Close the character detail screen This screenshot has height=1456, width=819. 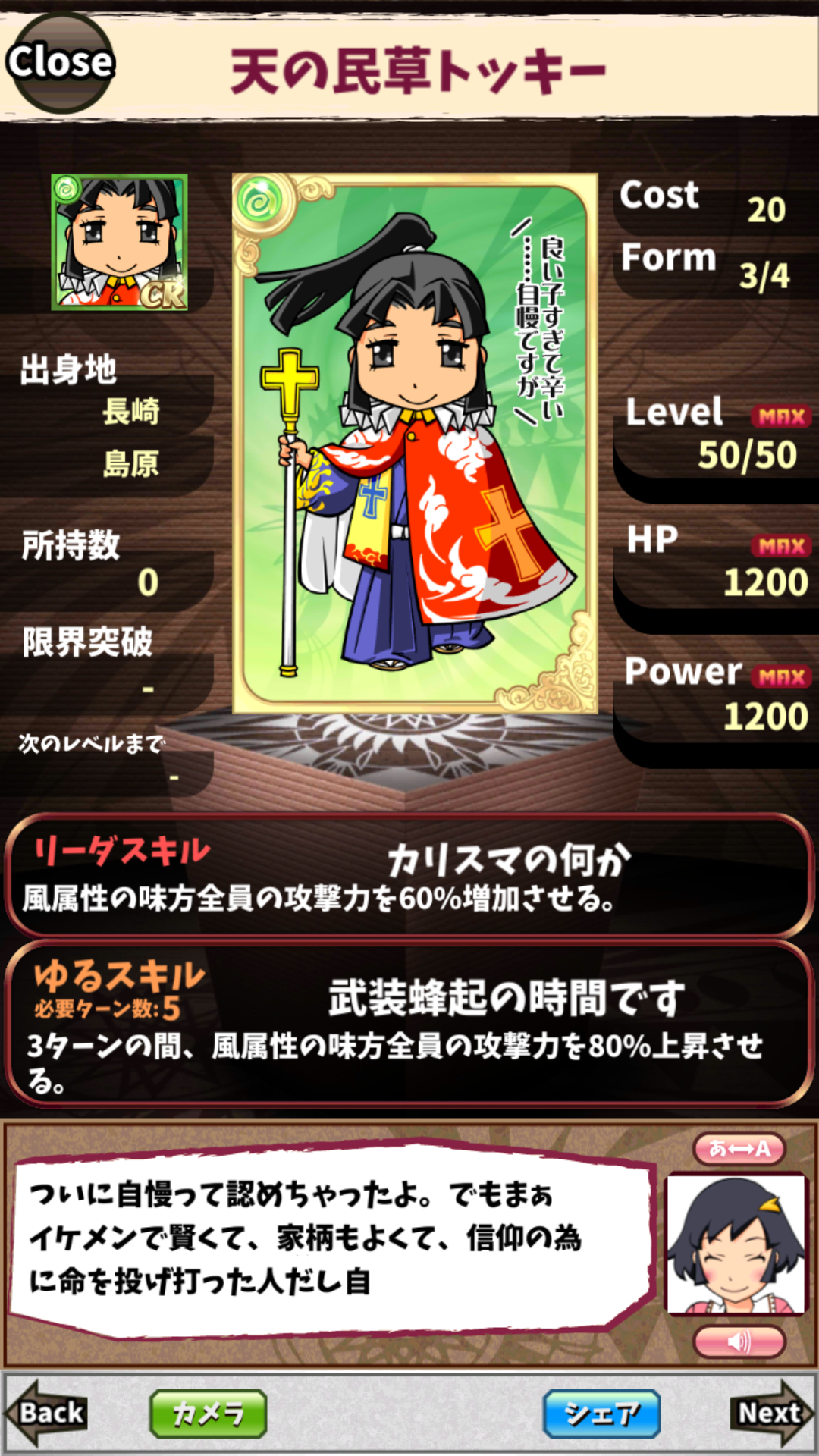click(61, 62)
